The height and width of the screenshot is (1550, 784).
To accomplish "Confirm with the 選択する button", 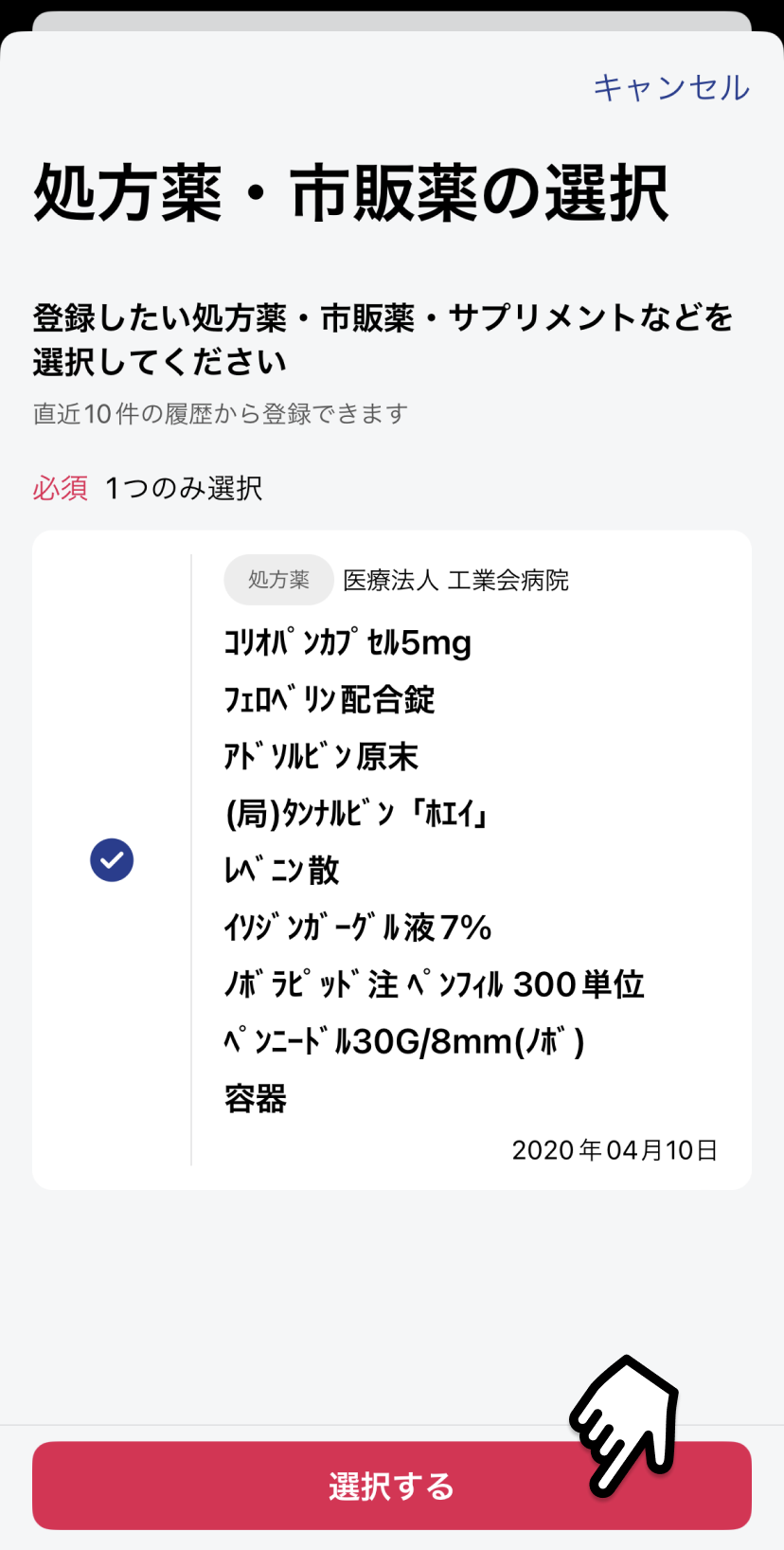I will [392, 1486].
